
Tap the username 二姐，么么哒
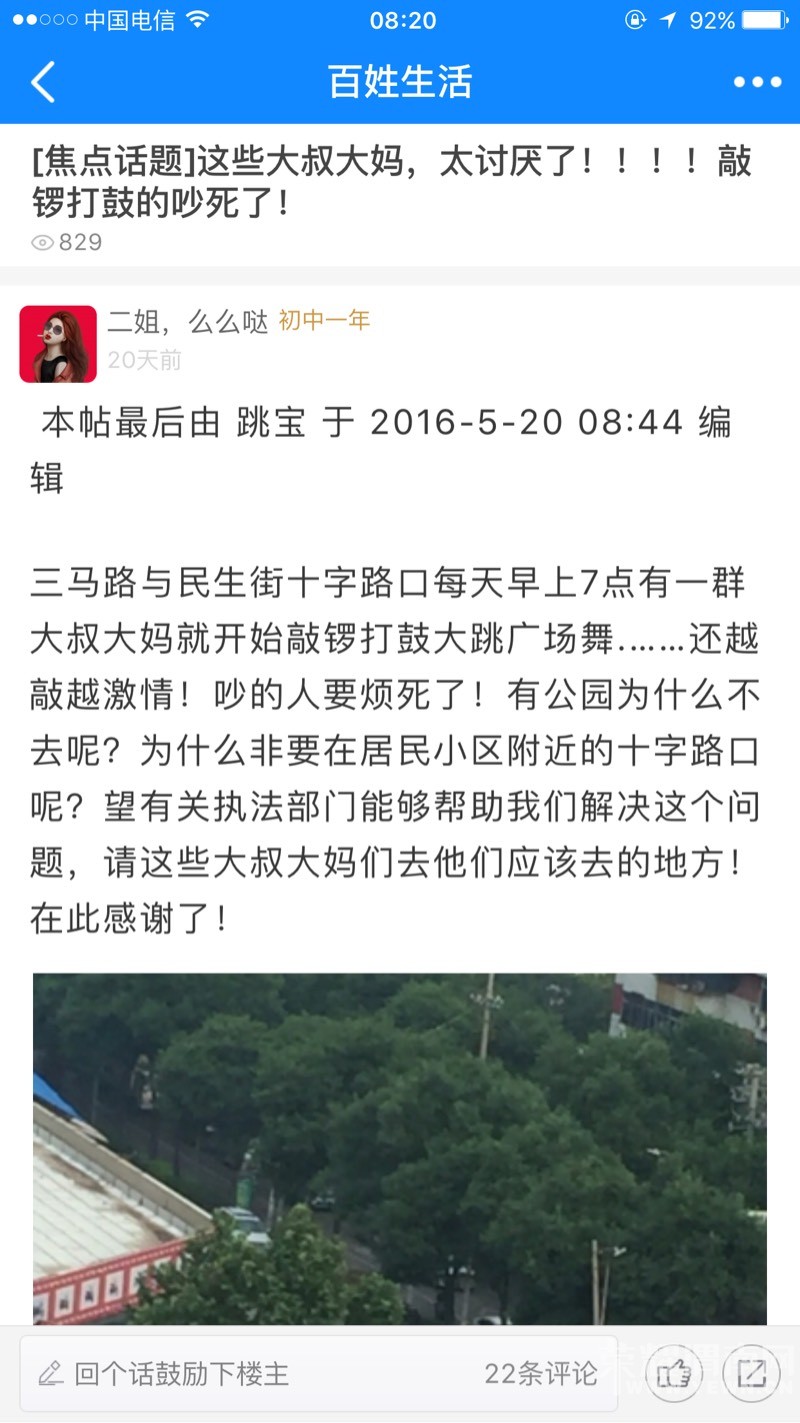tap(188, 321)
